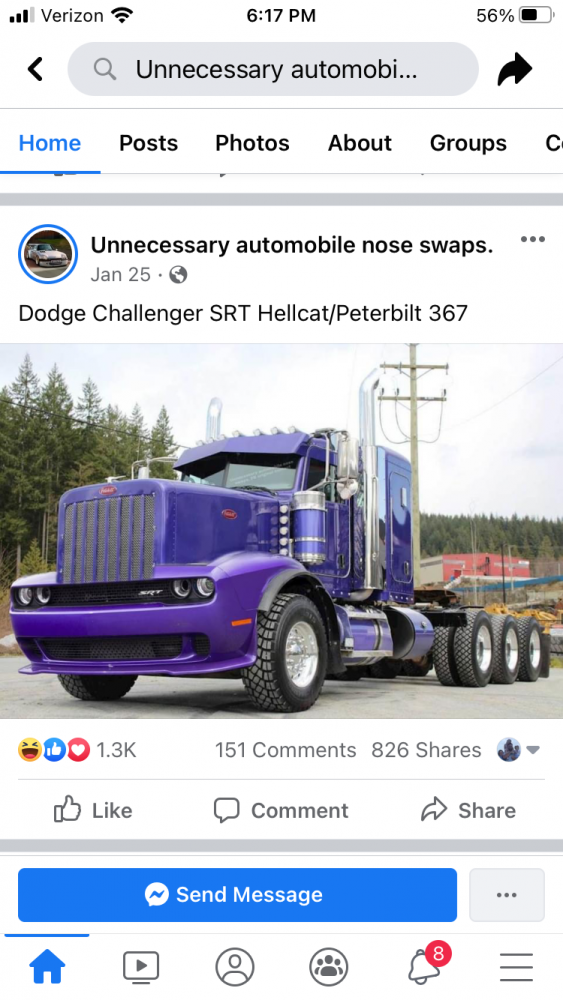Open the page's profile picture
The height and width of the screenshot is (1000, 563).
[x=48, y=254]
